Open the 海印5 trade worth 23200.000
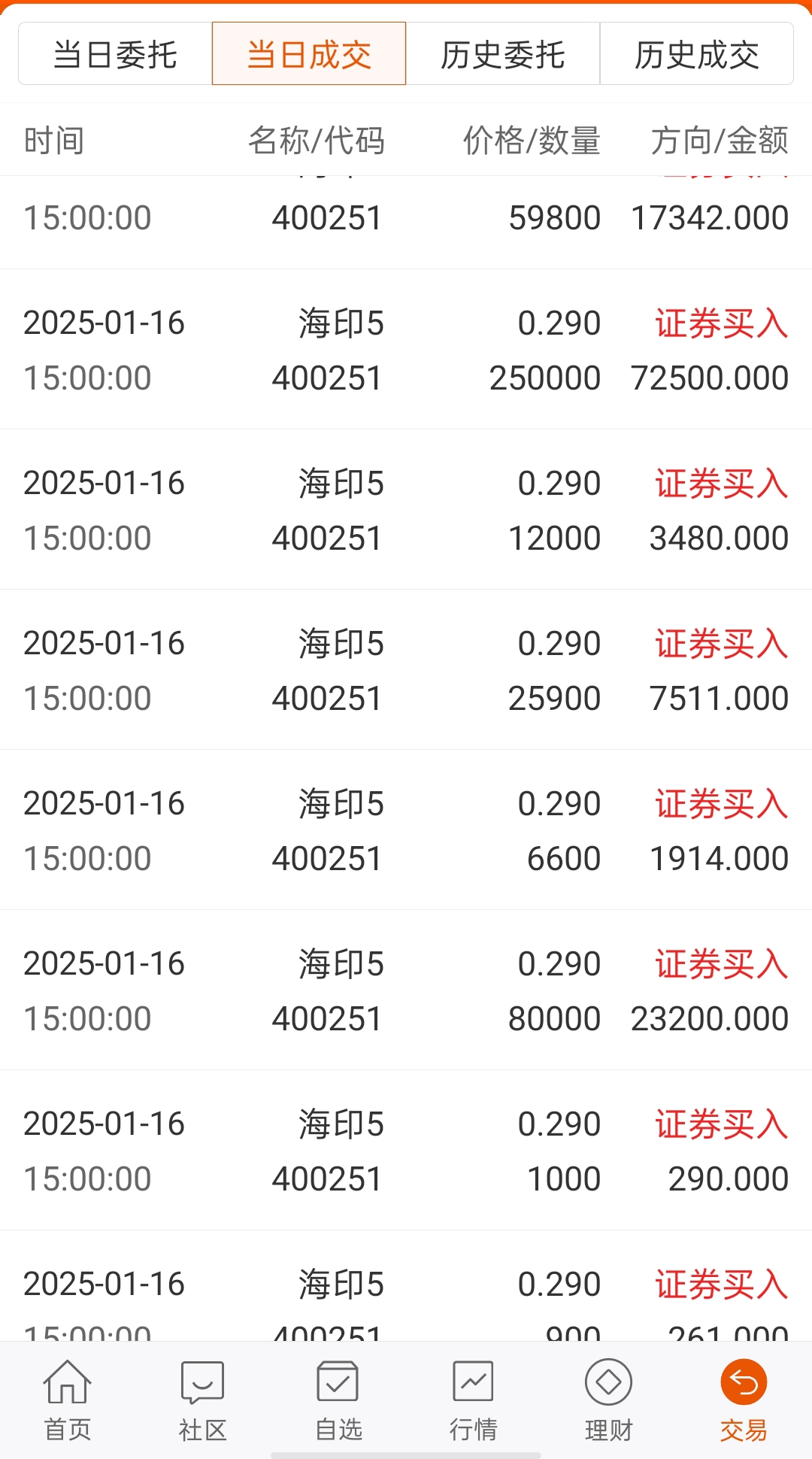Image resolution: width=812 pixels, height=1459 pixels. point(406,991)
